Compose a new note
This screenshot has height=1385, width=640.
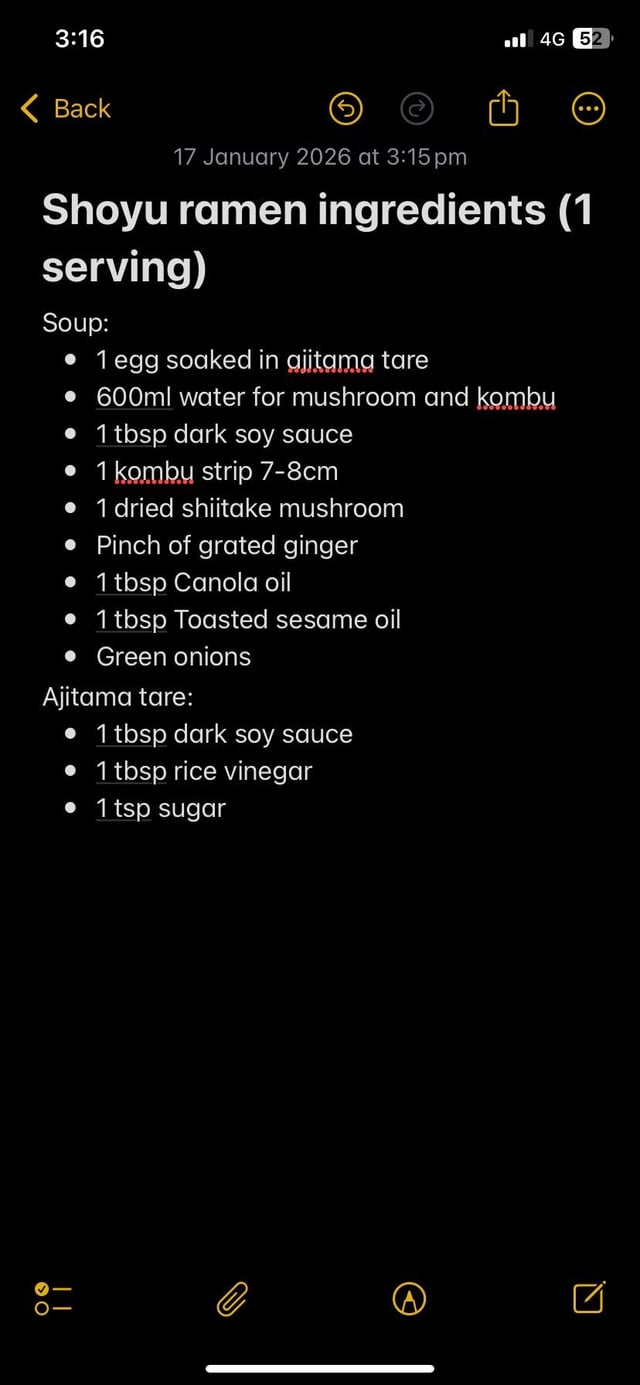[588, 1297]
